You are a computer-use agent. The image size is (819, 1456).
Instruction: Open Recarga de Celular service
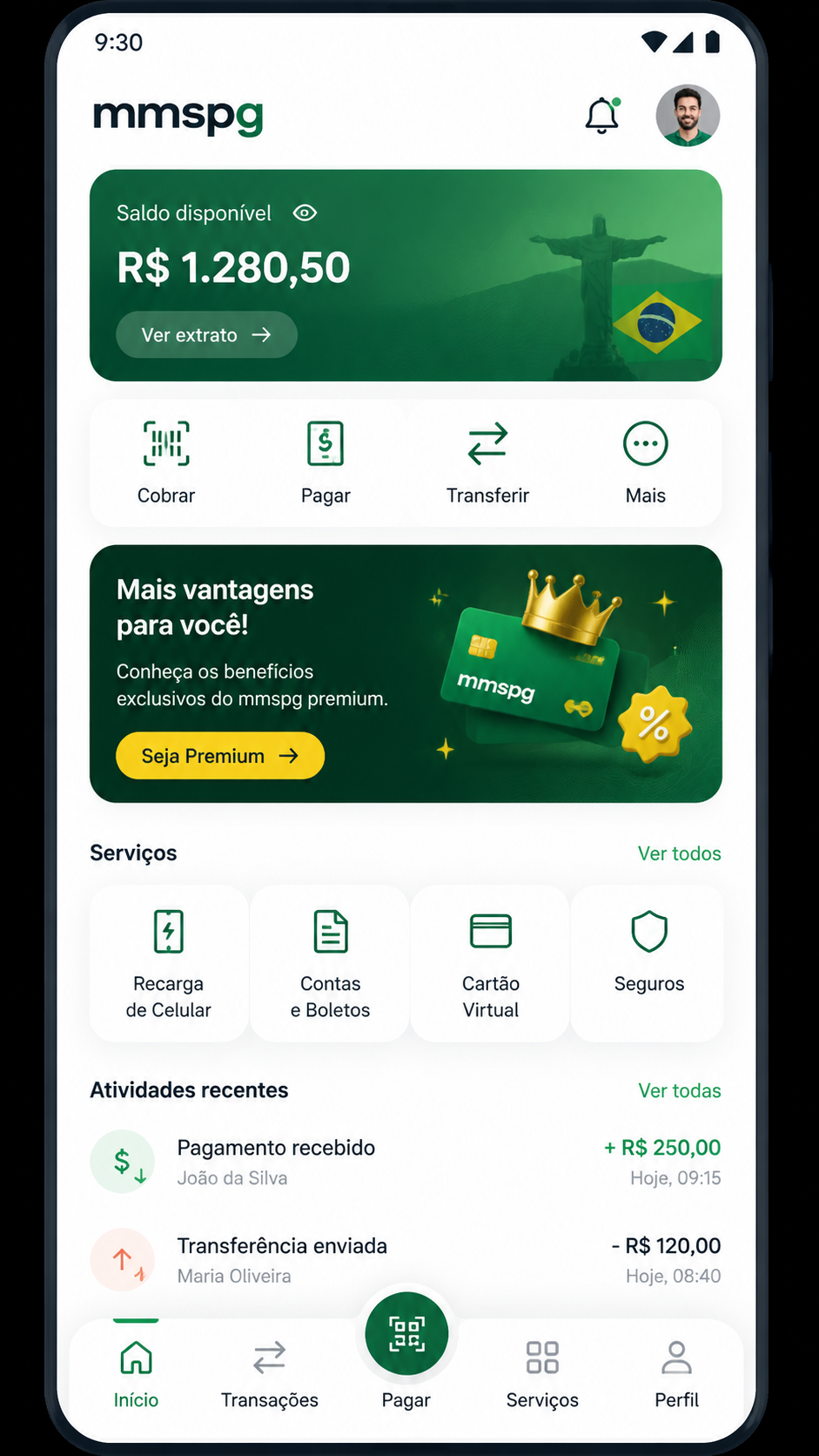click(x=169, y=963)
